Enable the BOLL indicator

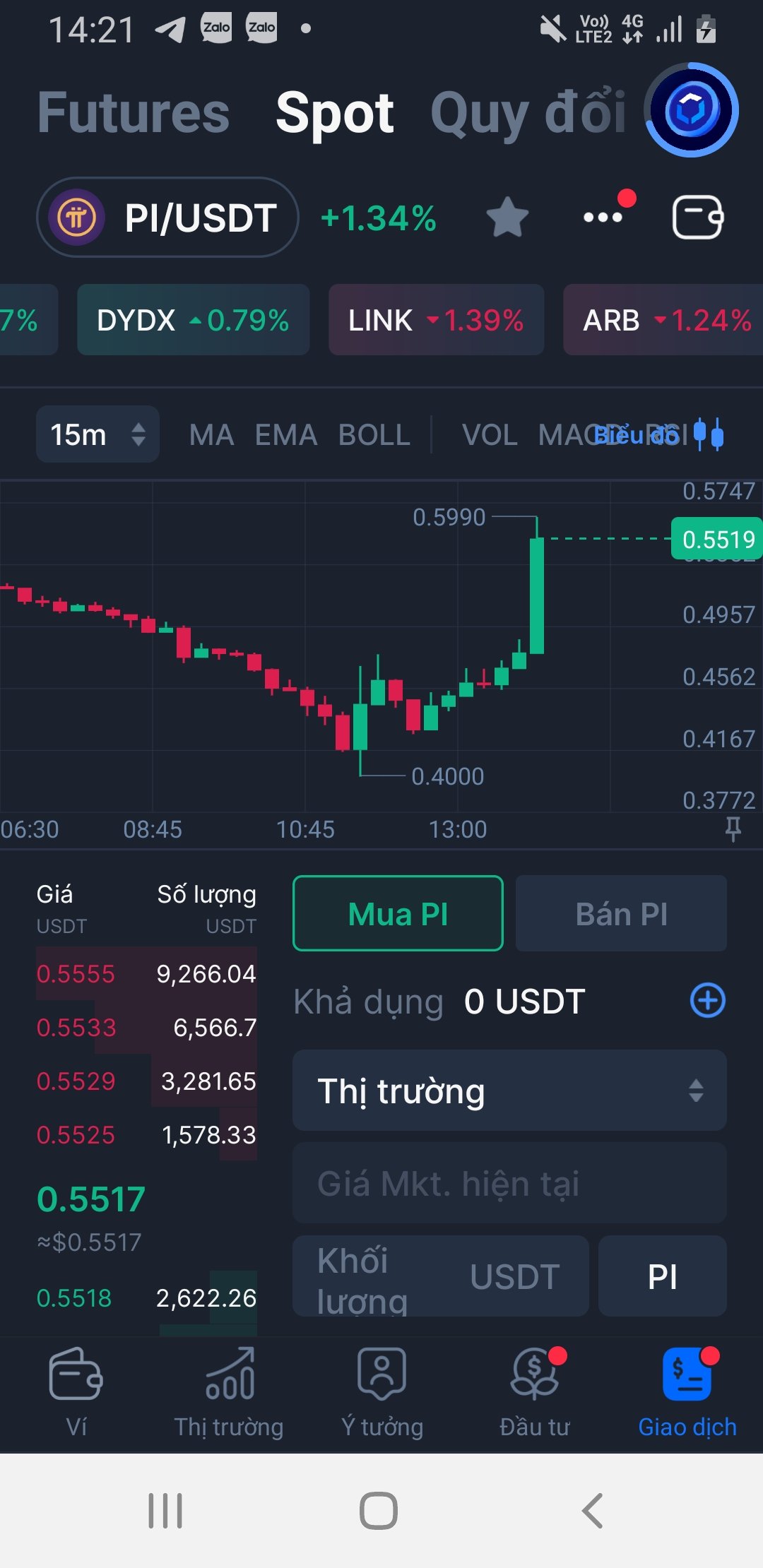[x=374, y=435]
